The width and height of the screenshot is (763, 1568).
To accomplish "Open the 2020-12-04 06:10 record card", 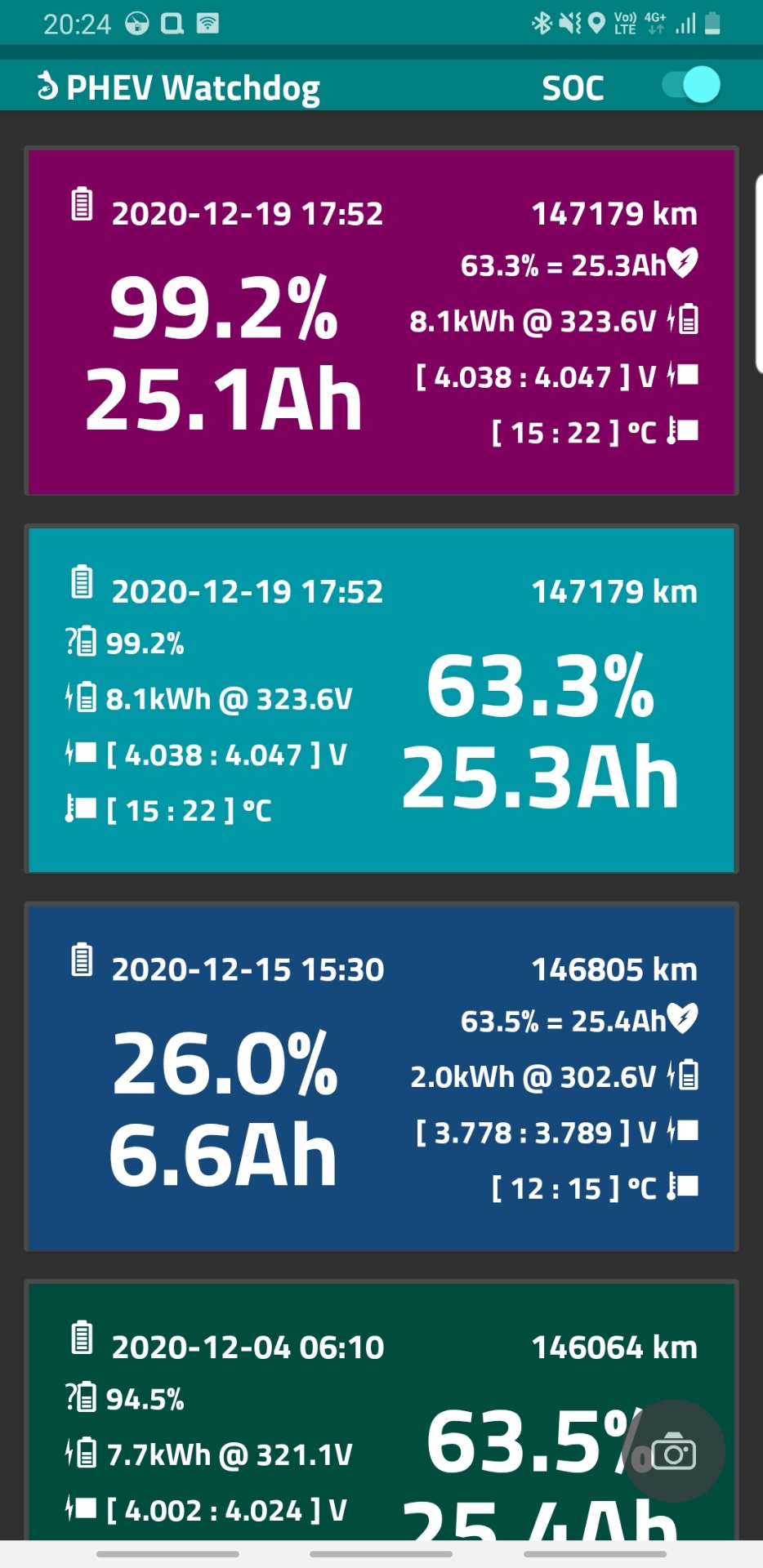I will (381, 1410).
